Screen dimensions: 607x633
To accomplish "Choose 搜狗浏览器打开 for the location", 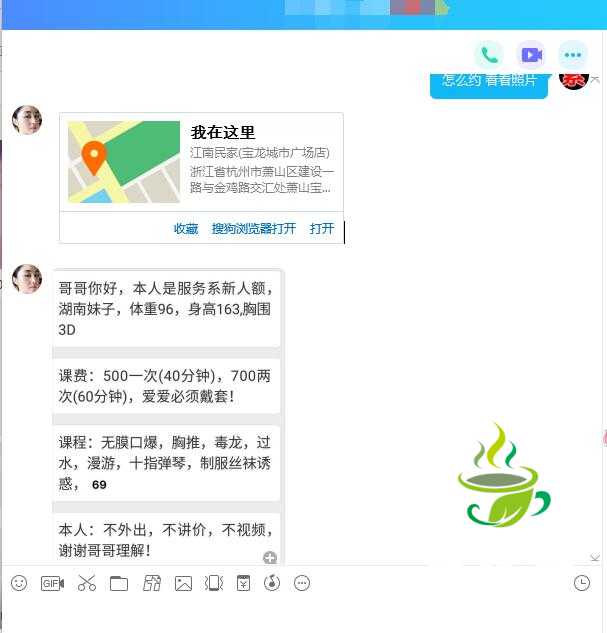I will point(254,229).
